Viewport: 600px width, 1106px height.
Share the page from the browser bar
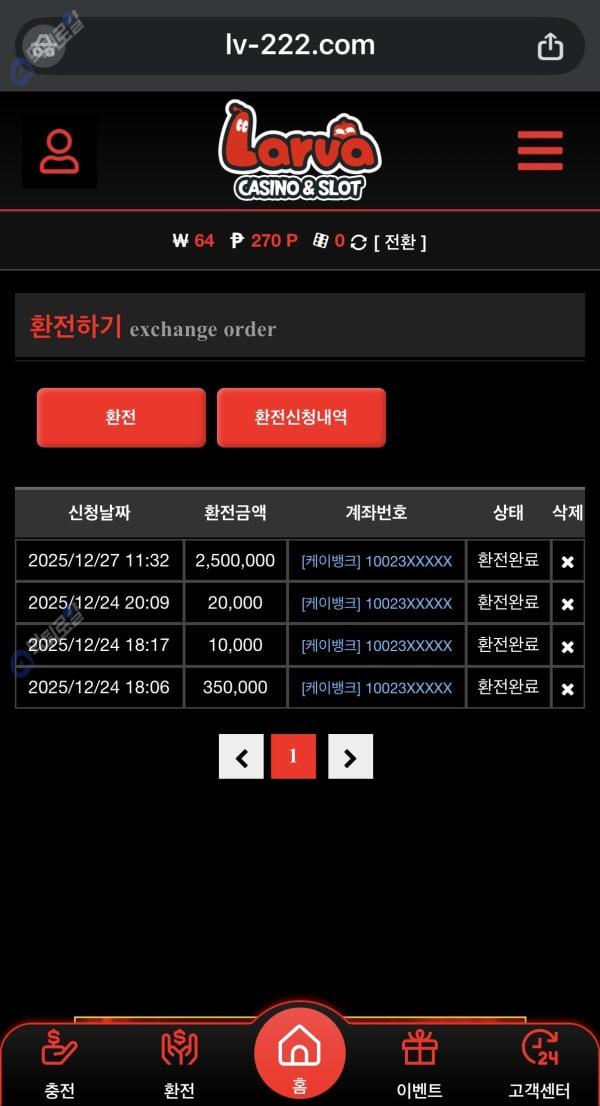coord(550,46)
